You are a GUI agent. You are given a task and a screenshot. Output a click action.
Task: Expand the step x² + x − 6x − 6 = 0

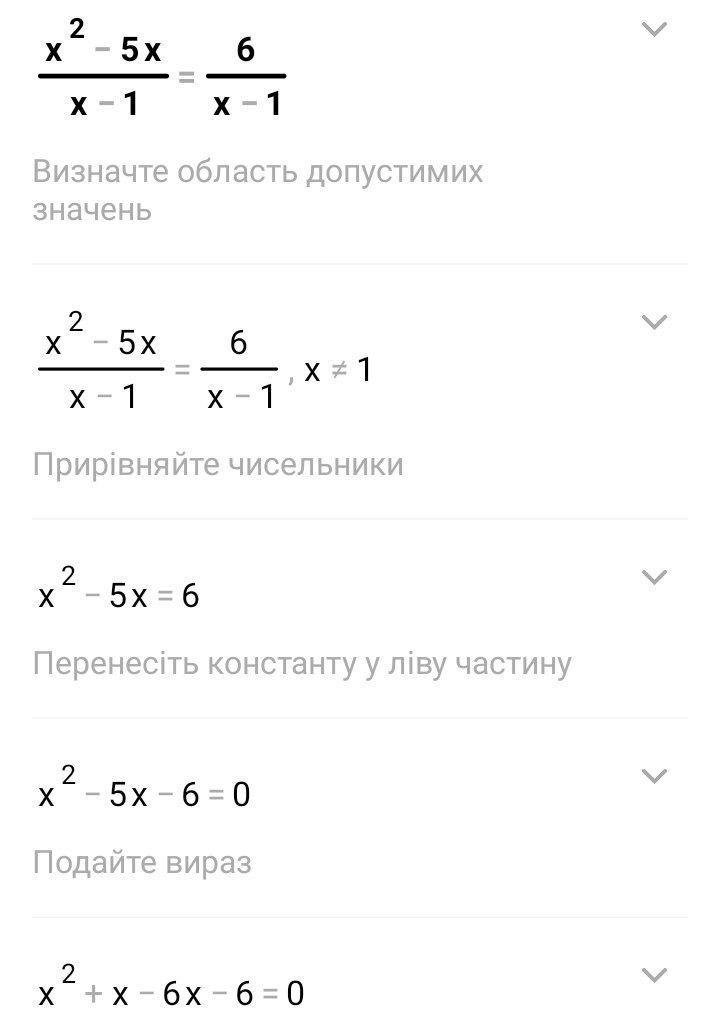click(x=654, y=975)
